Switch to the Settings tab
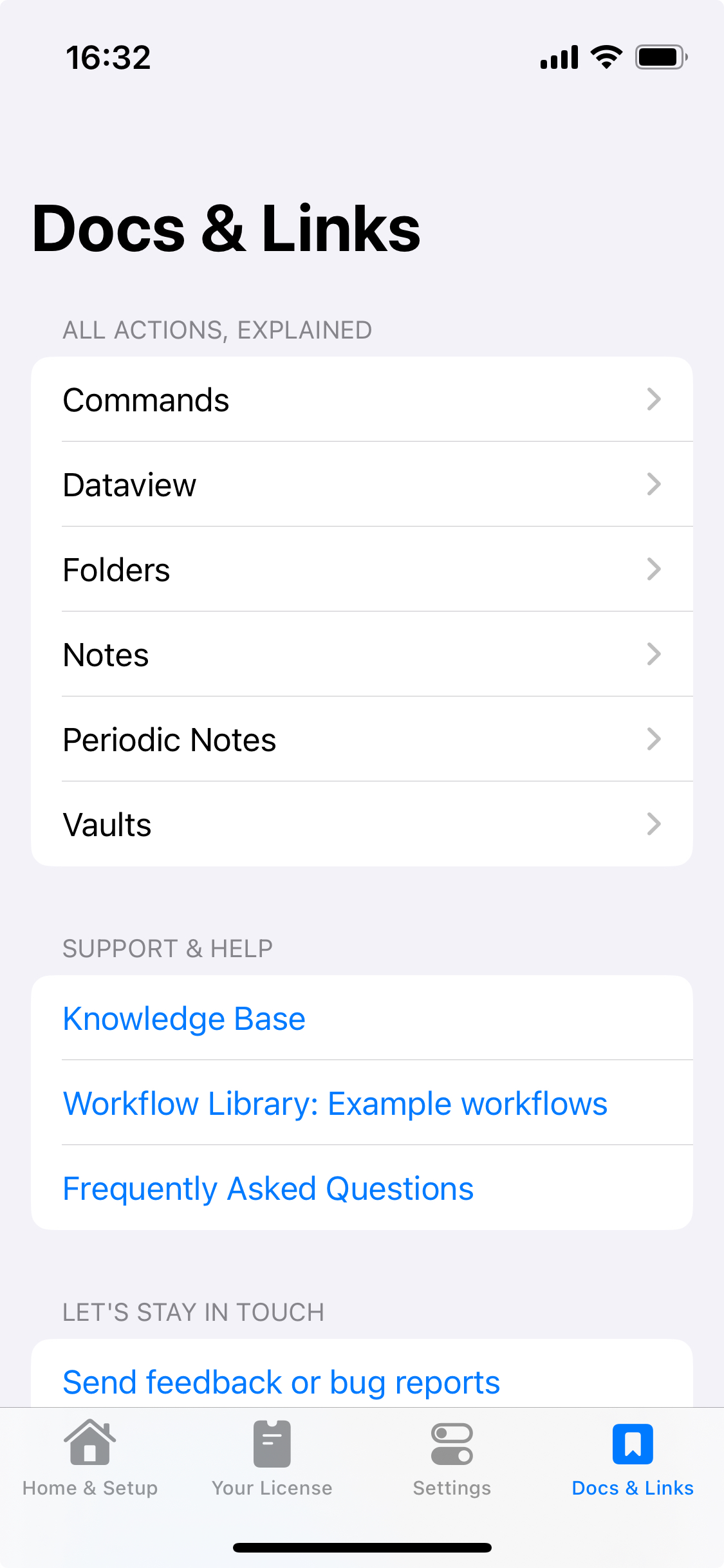724x1568 pixels. [x=452, y=1458]
